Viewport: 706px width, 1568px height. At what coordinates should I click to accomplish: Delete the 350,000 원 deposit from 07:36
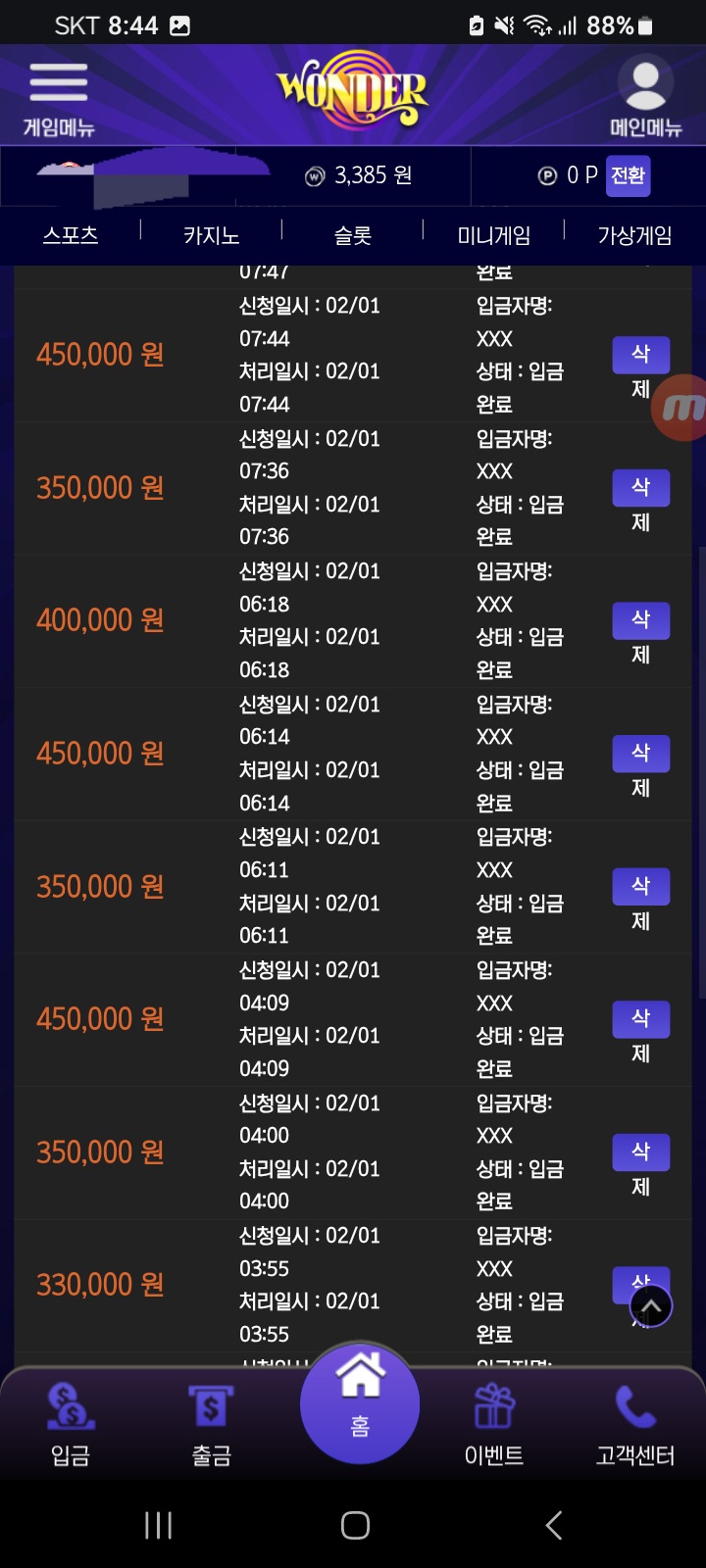641,487
